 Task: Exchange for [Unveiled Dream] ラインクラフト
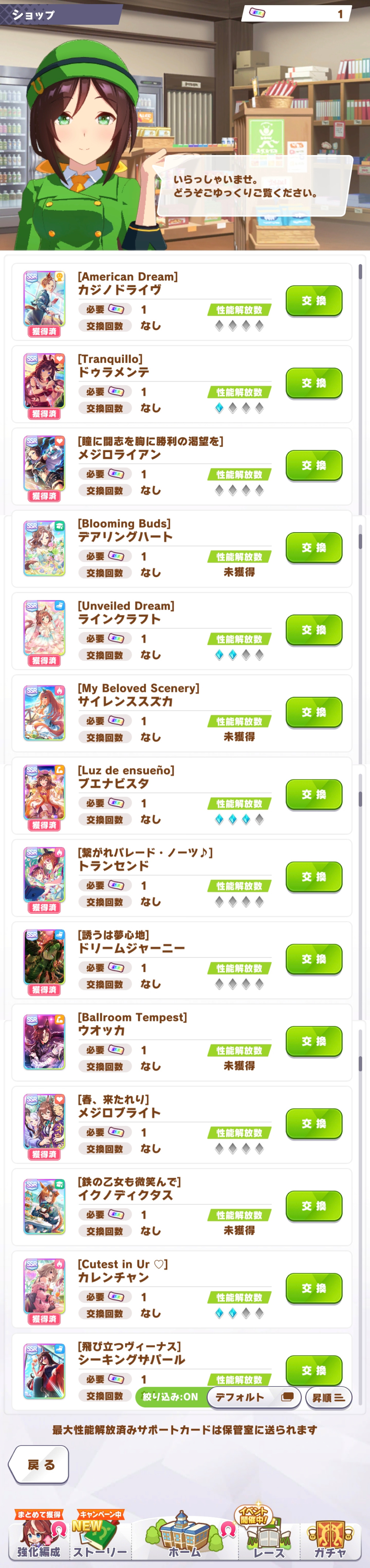314,630
